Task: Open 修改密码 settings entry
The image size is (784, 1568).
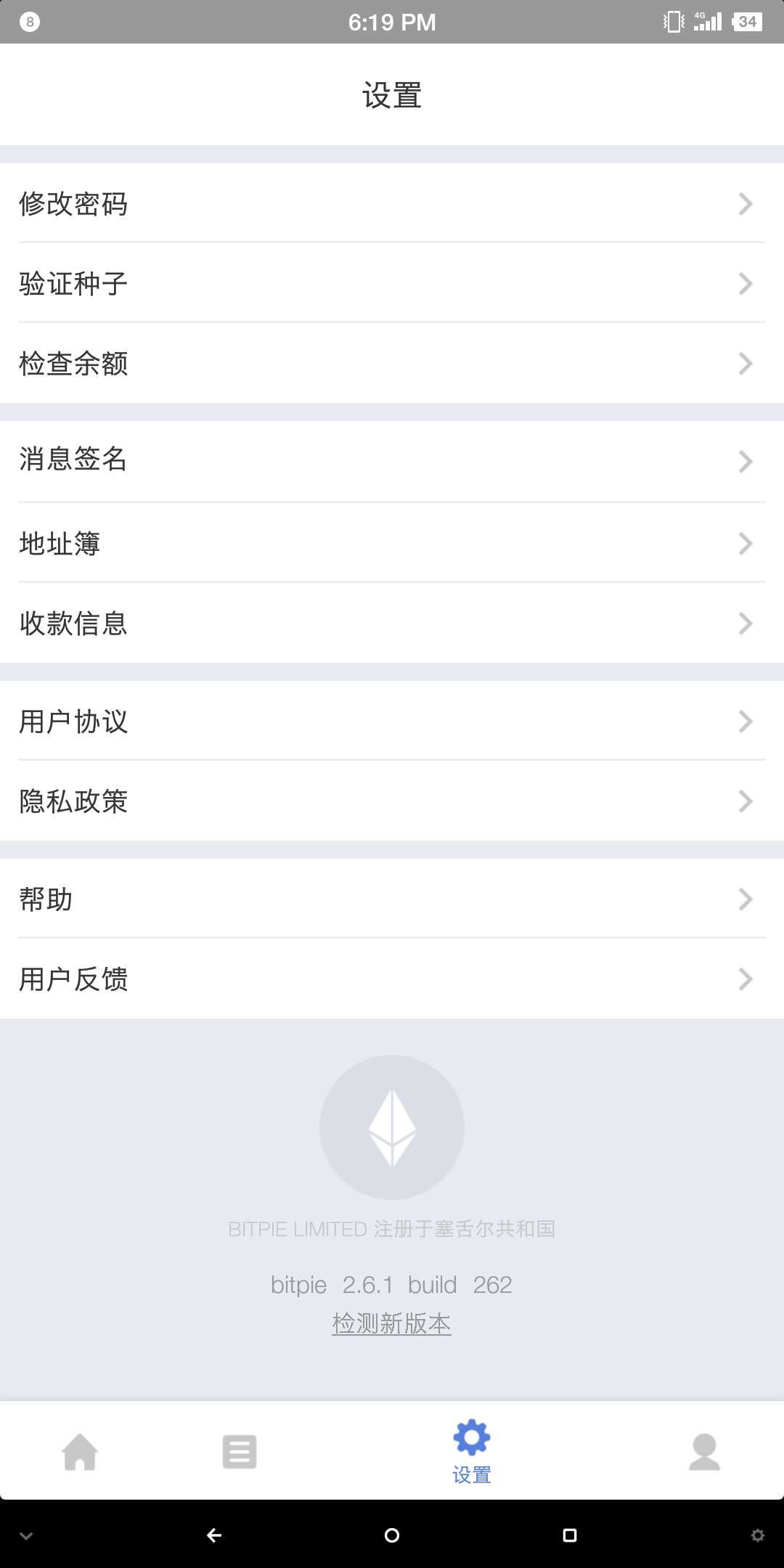Action: pos(392,204)
